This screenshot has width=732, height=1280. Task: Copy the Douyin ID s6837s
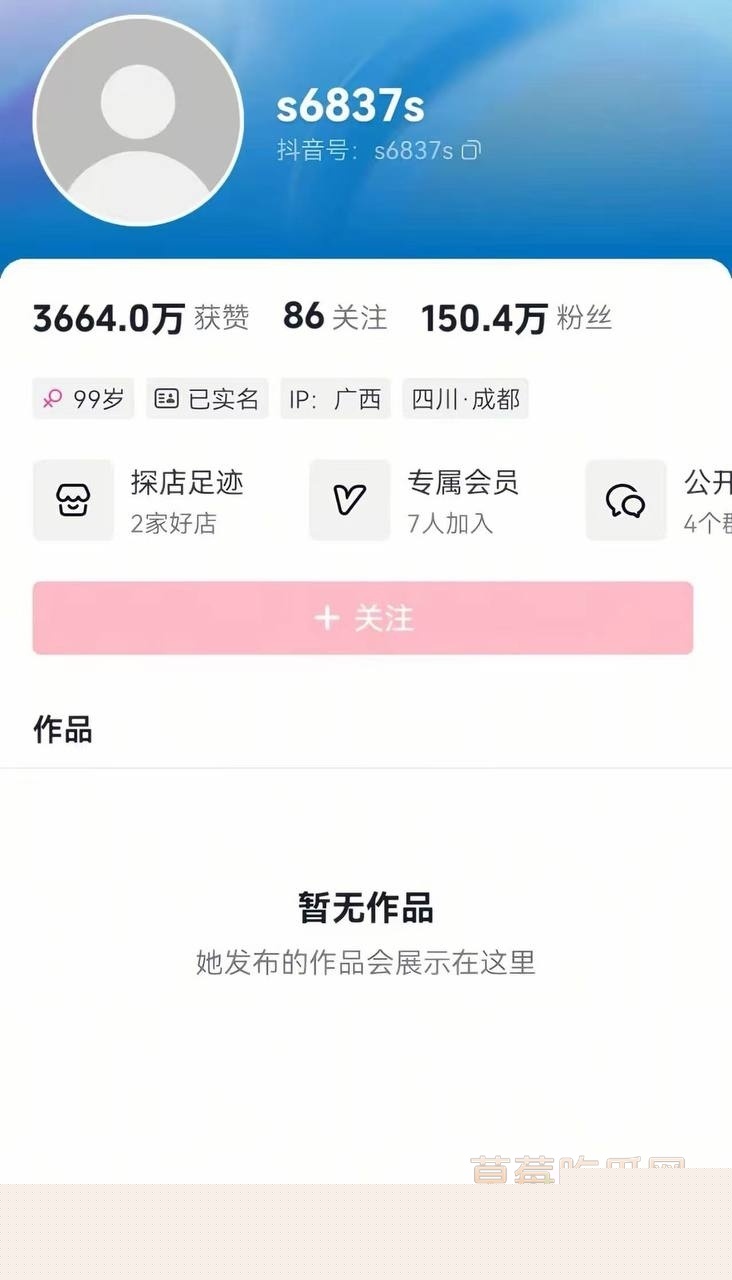(x=471, y=151)
